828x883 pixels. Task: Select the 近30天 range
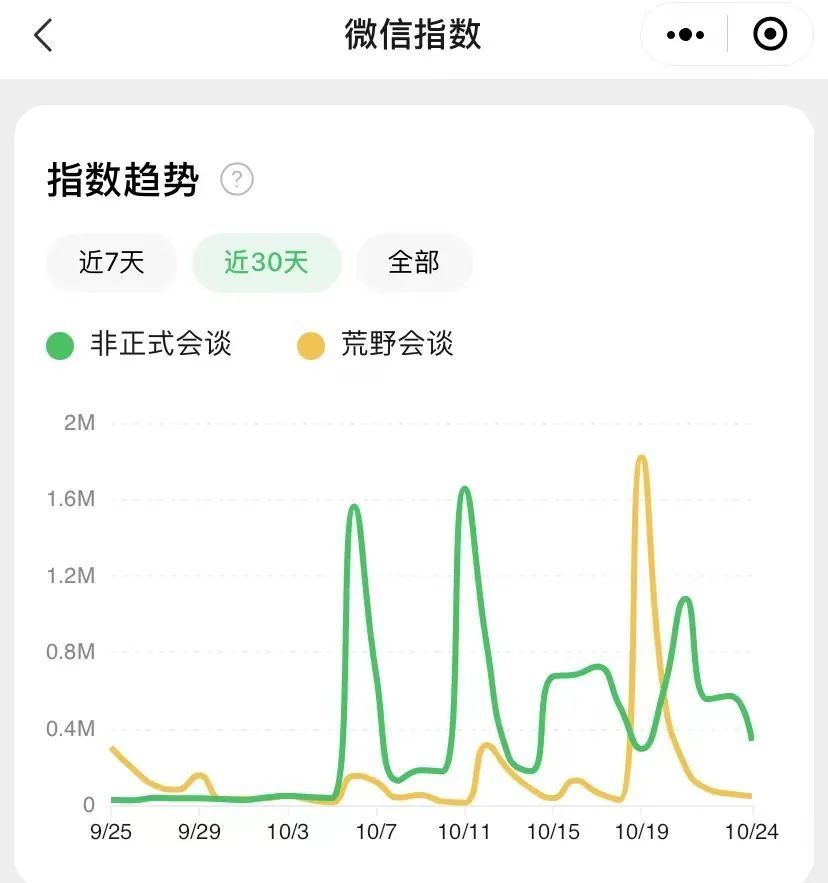267,263
